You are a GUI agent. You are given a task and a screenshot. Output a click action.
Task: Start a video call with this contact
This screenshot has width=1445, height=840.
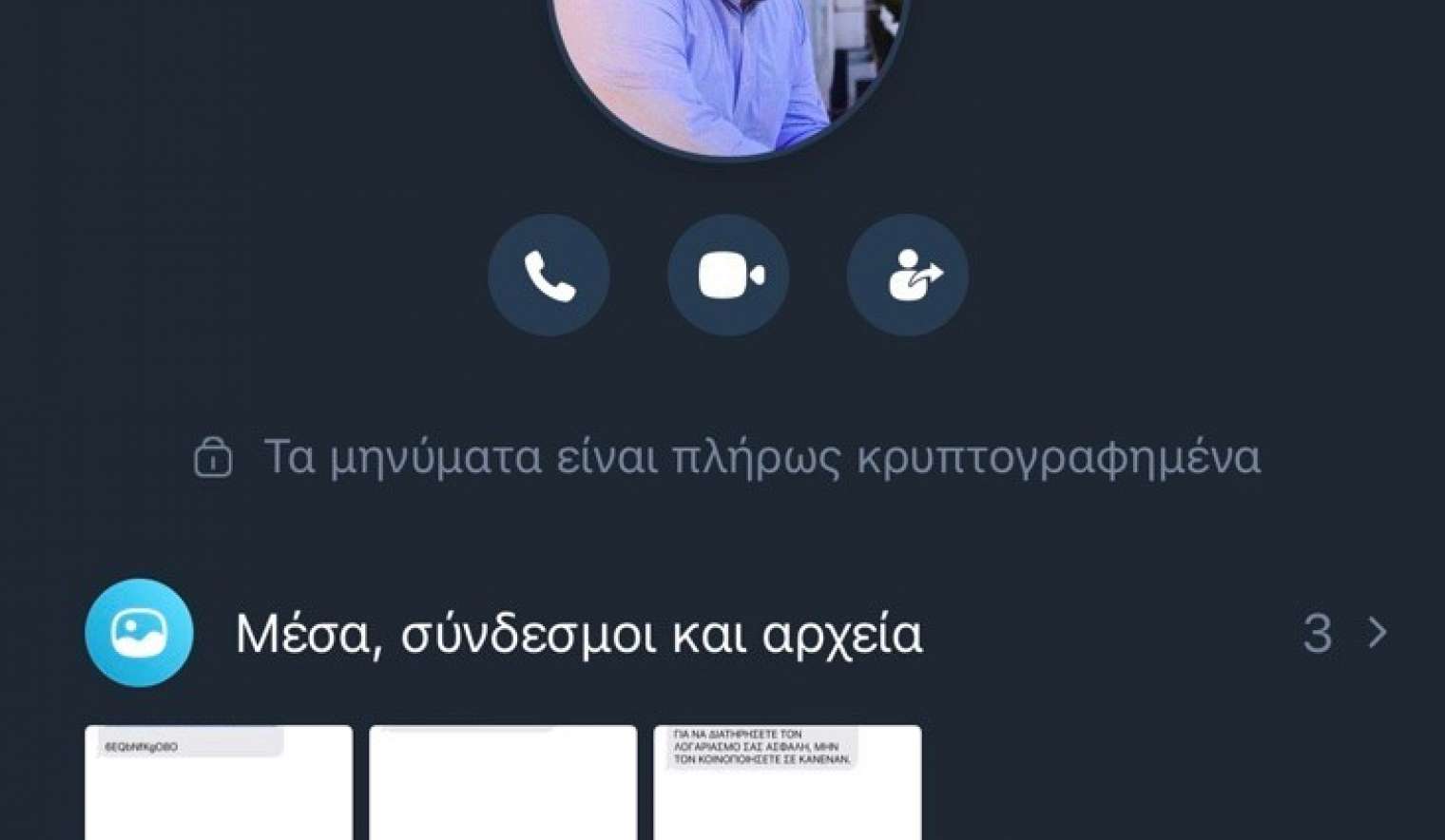tap(728, 276)
